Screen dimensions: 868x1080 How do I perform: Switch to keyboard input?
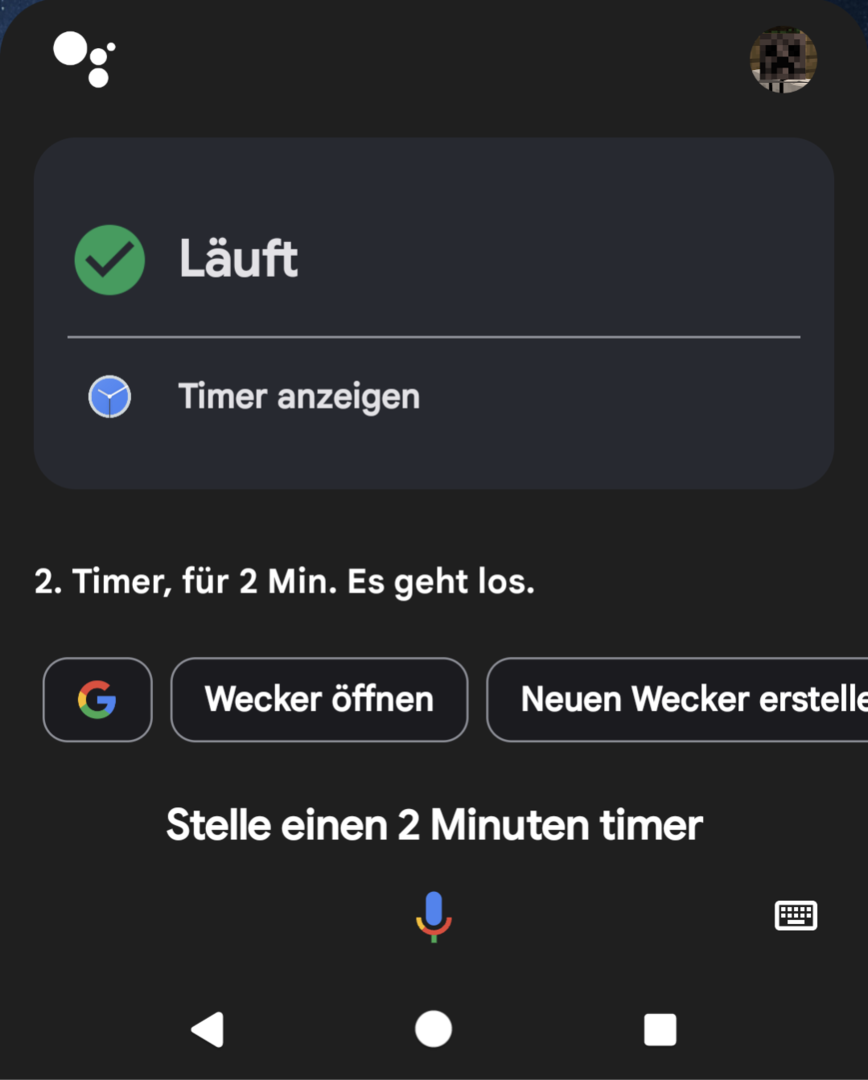(x=796, y=915)
